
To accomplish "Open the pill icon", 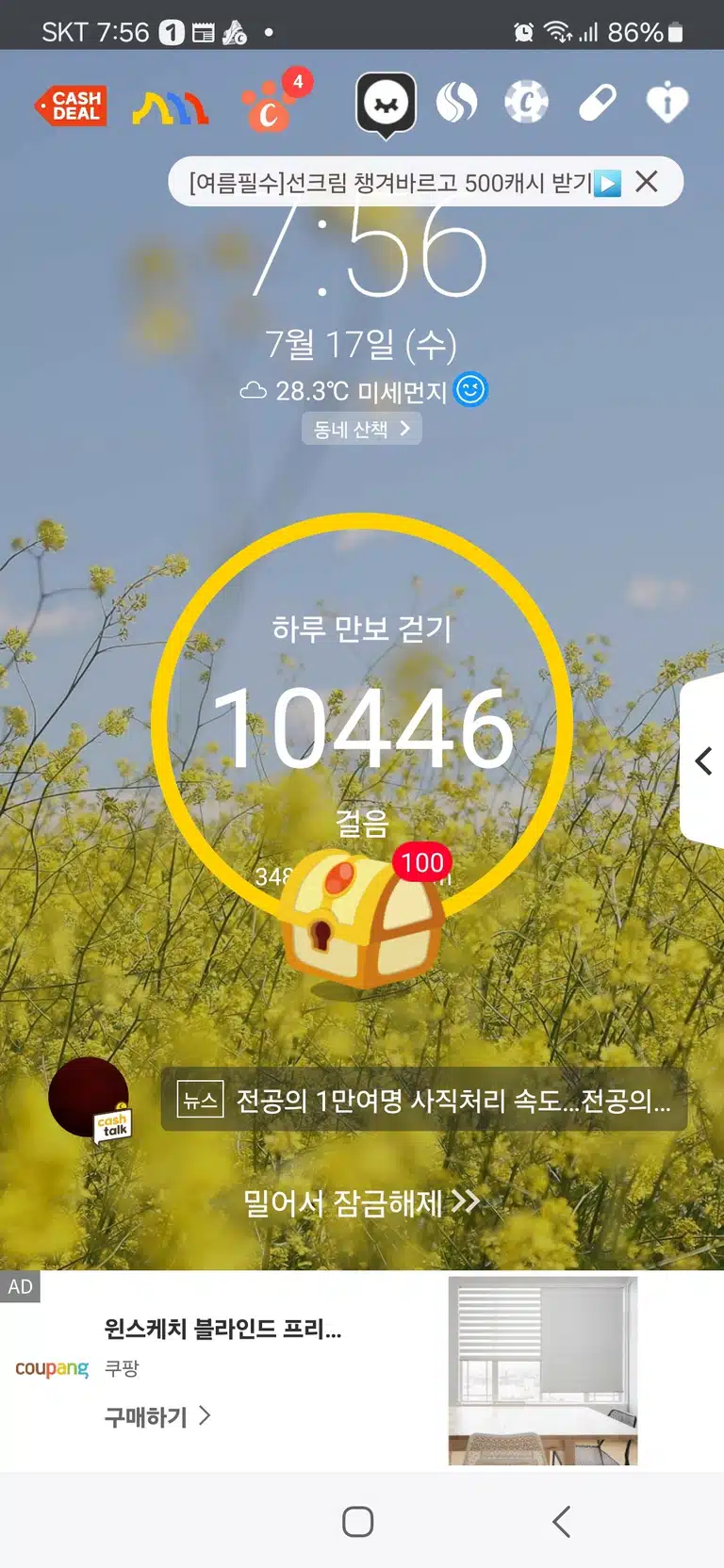I will coord(597,103).
